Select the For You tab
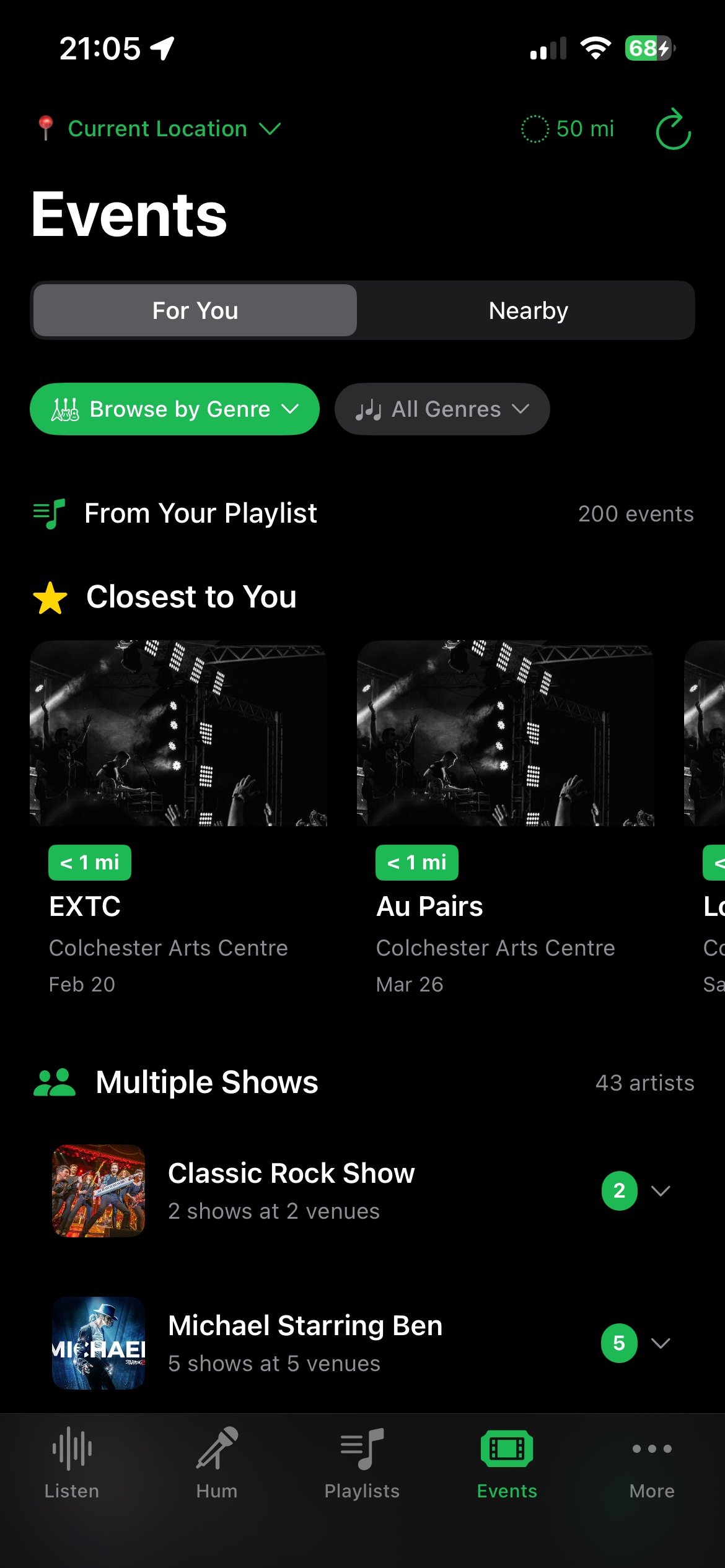Image resolution: width=725 pixels, height=1568 pixels. click(x=195, y=310)
